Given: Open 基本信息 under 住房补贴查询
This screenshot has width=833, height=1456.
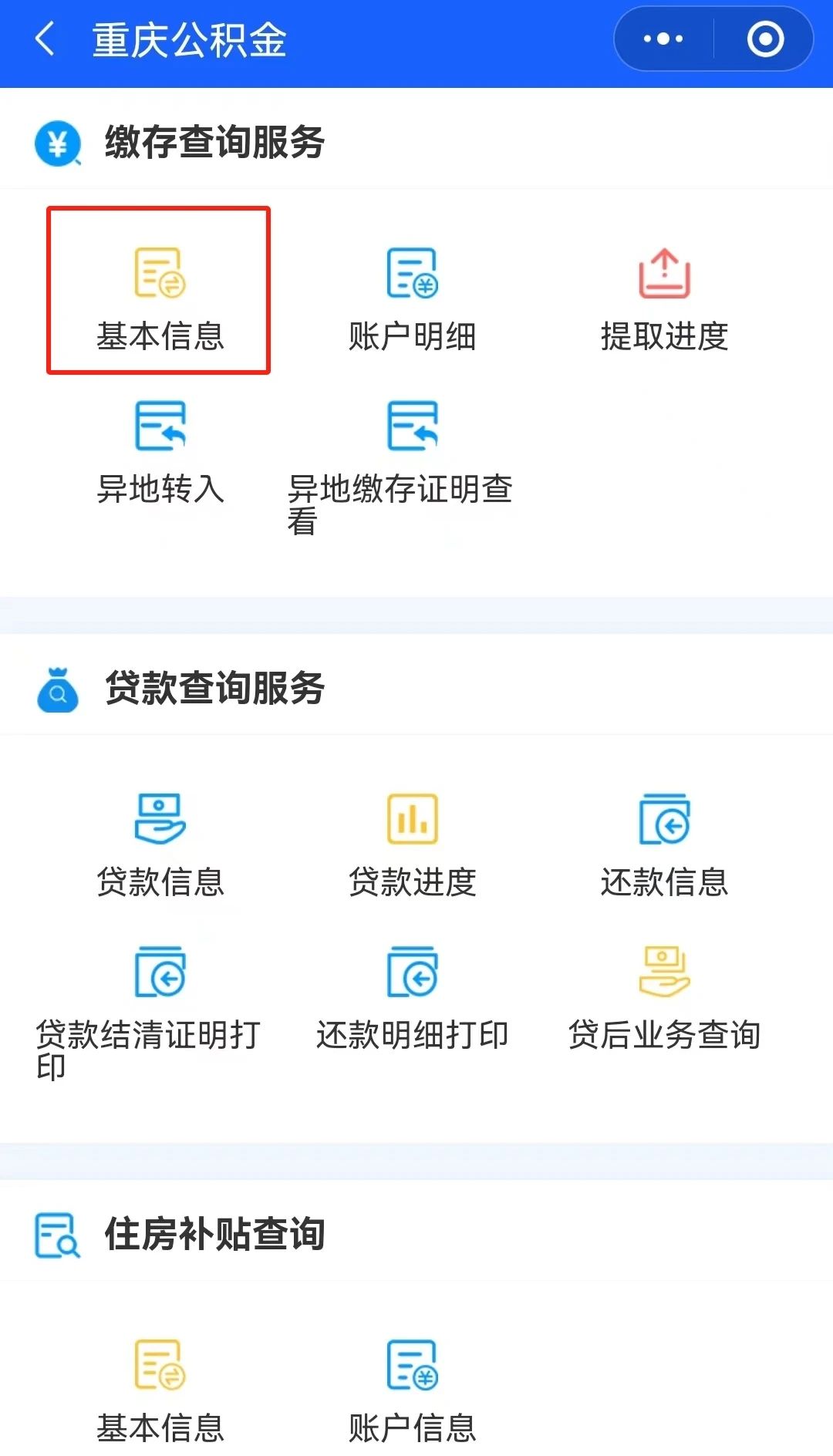Looking at the screenshot, I should (160, 1389).
